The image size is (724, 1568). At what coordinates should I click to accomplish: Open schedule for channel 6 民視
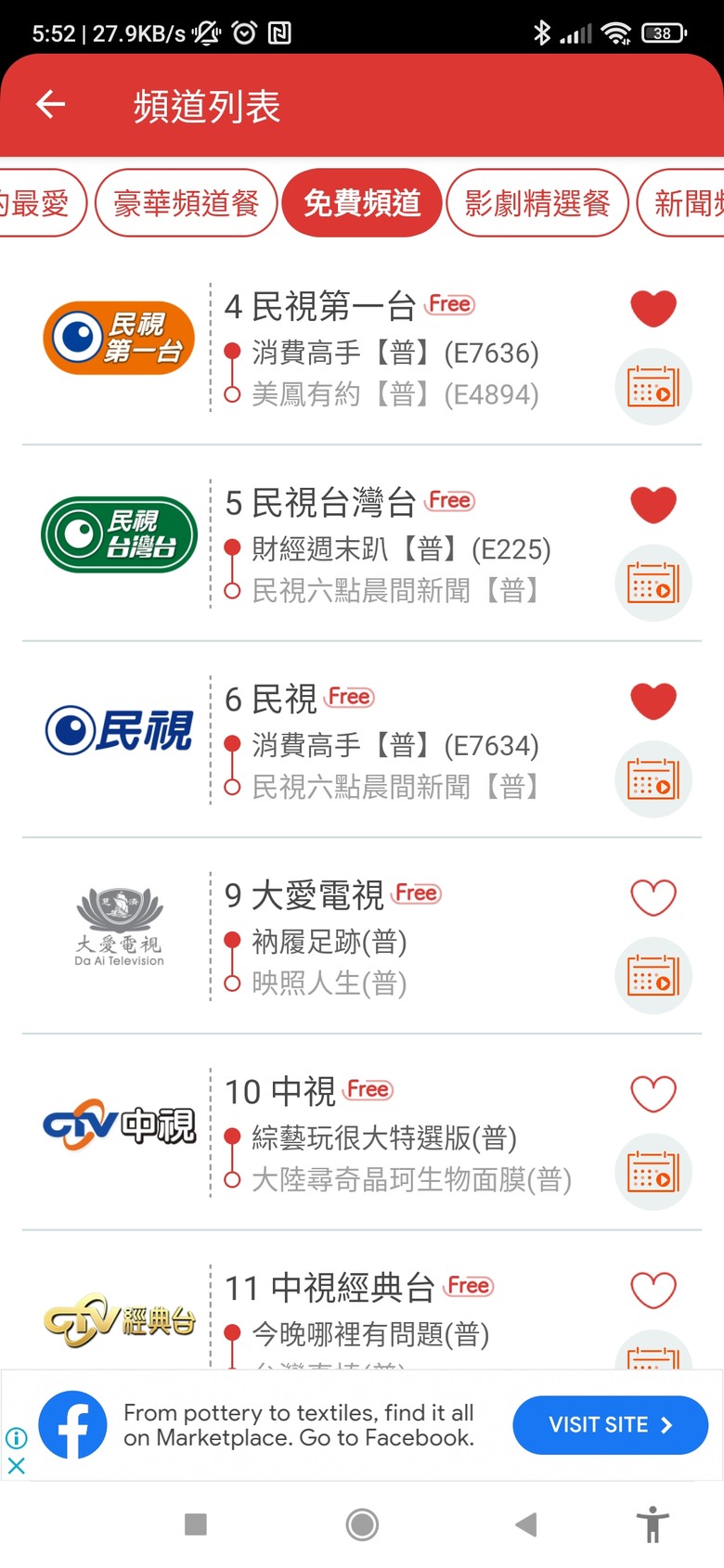pyautogui.click(x=653, y=779)
